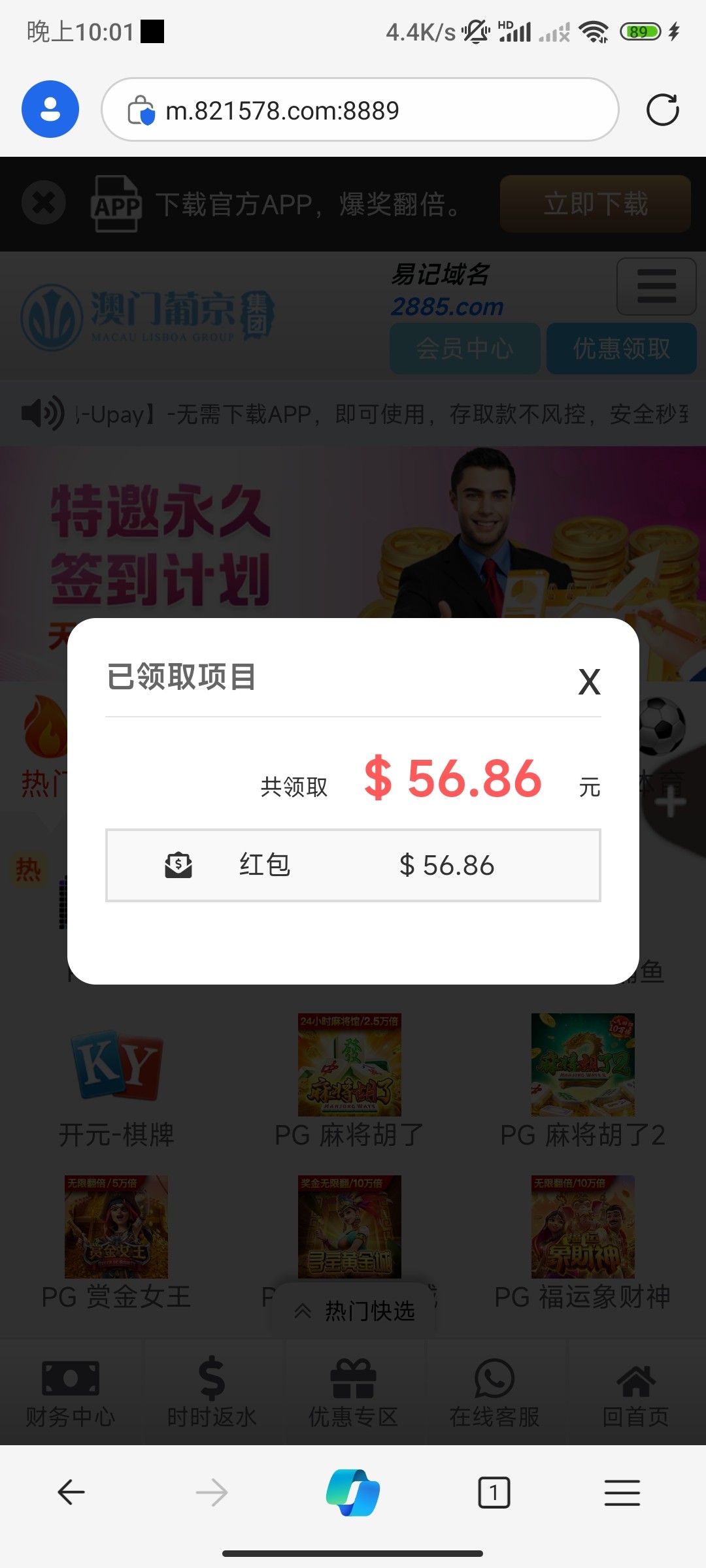
Task: Tap the address bar with m.821578.com
Action: coord(360,110)
